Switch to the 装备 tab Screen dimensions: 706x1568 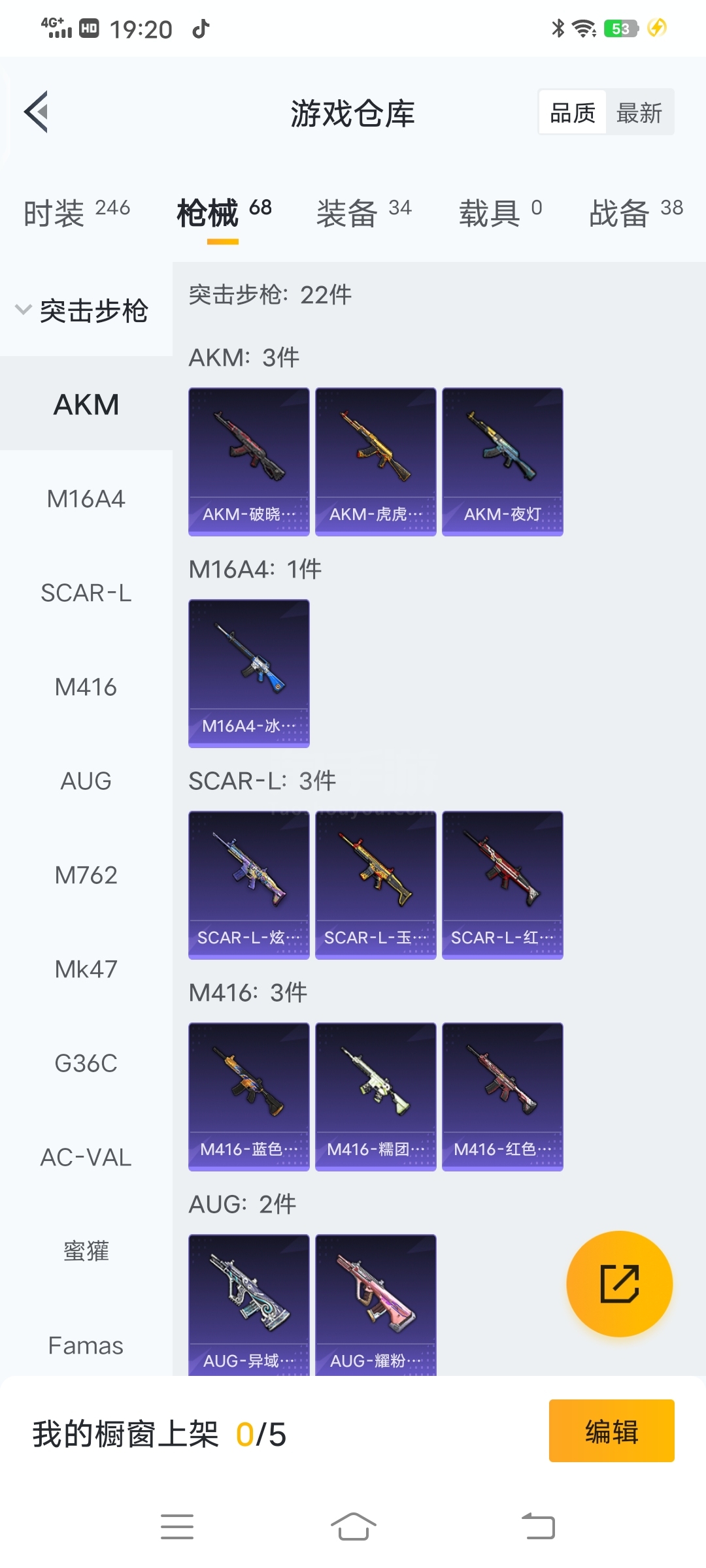point(363,213)
